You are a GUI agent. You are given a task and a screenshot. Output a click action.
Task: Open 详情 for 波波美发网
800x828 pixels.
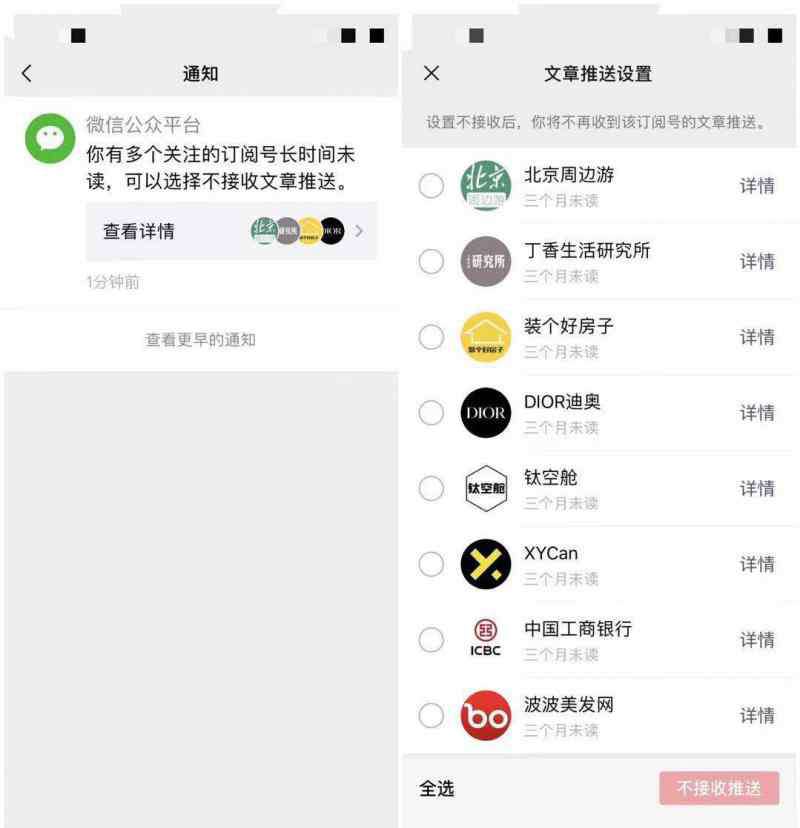coord(757,715)
